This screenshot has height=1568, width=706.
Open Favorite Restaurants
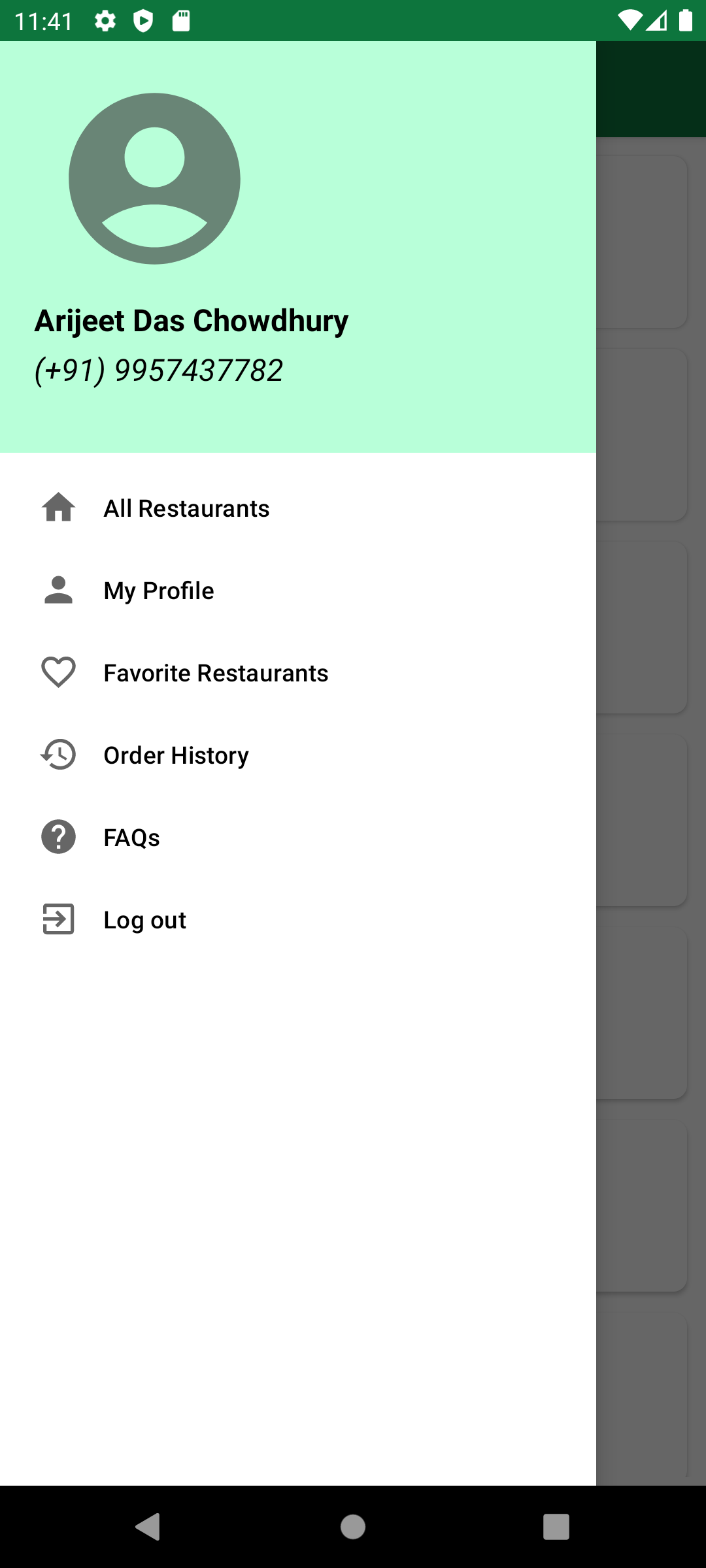[x=216, y=673]
